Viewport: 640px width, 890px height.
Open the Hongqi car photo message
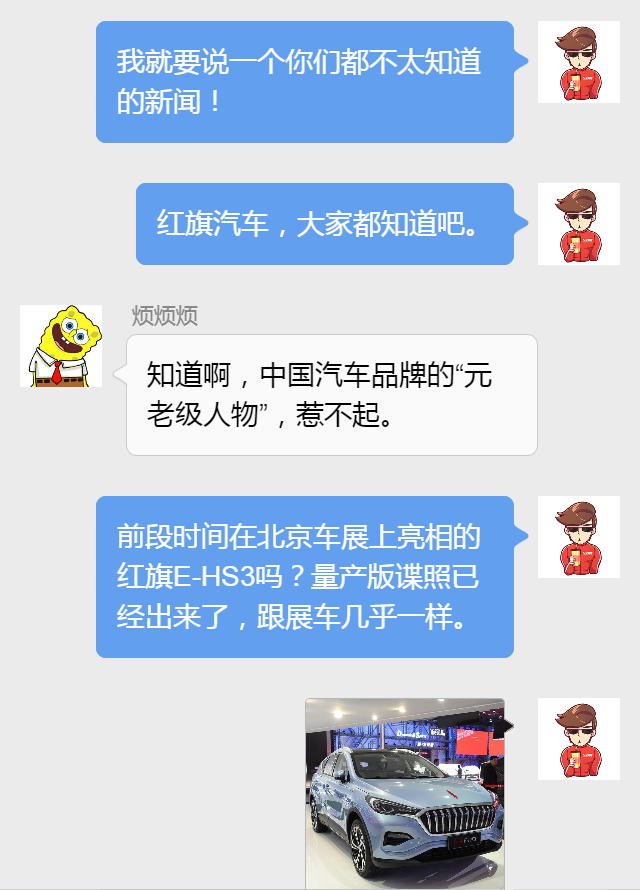coord(405,793)
